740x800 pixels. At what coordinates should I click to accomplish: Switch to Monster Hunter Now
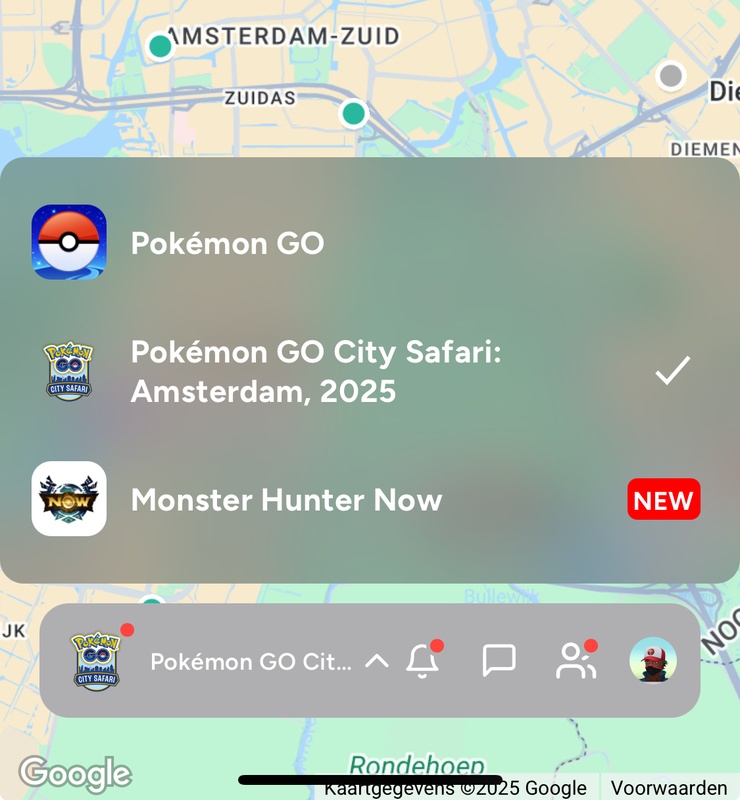[x=286, y=500]
